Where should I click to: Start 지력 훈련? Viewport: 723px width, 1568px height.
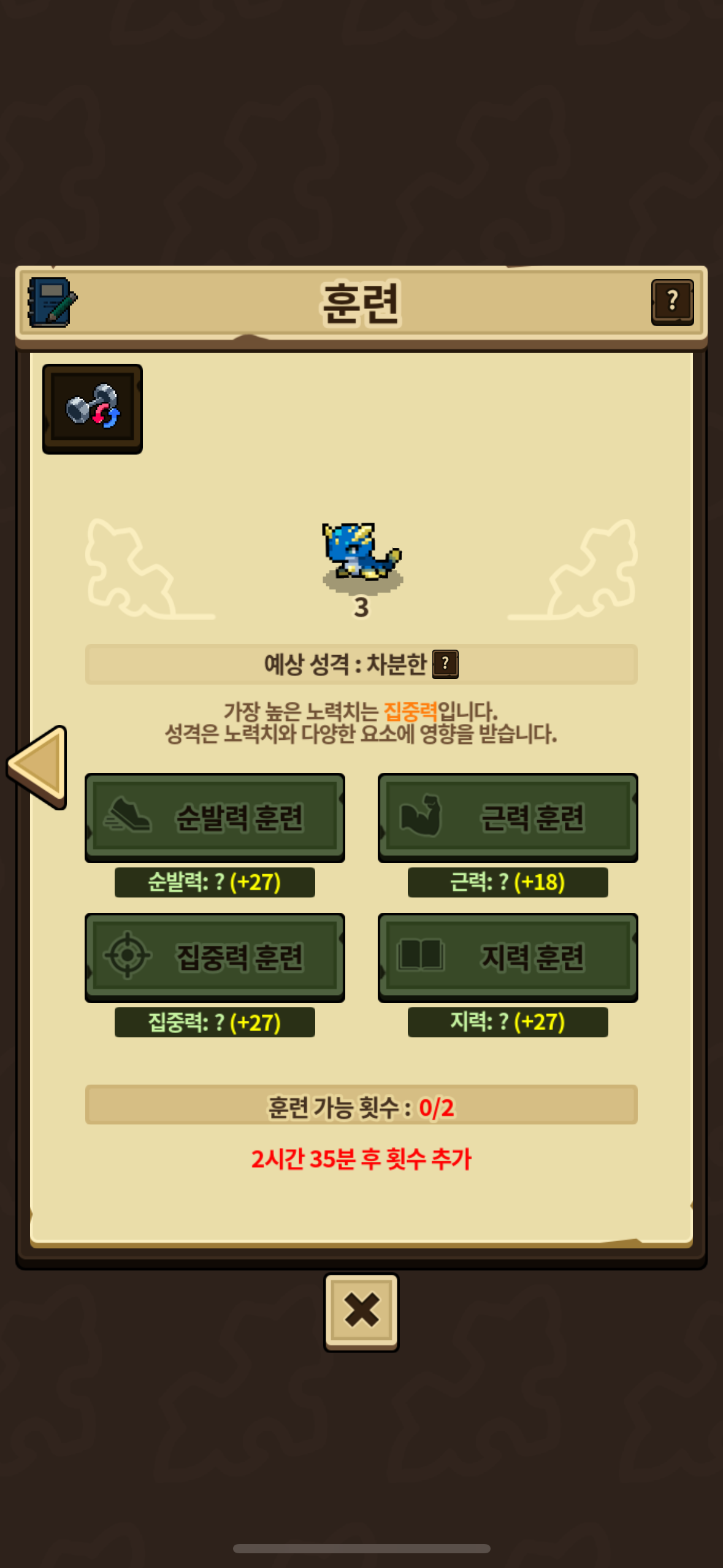pos(508,957)
